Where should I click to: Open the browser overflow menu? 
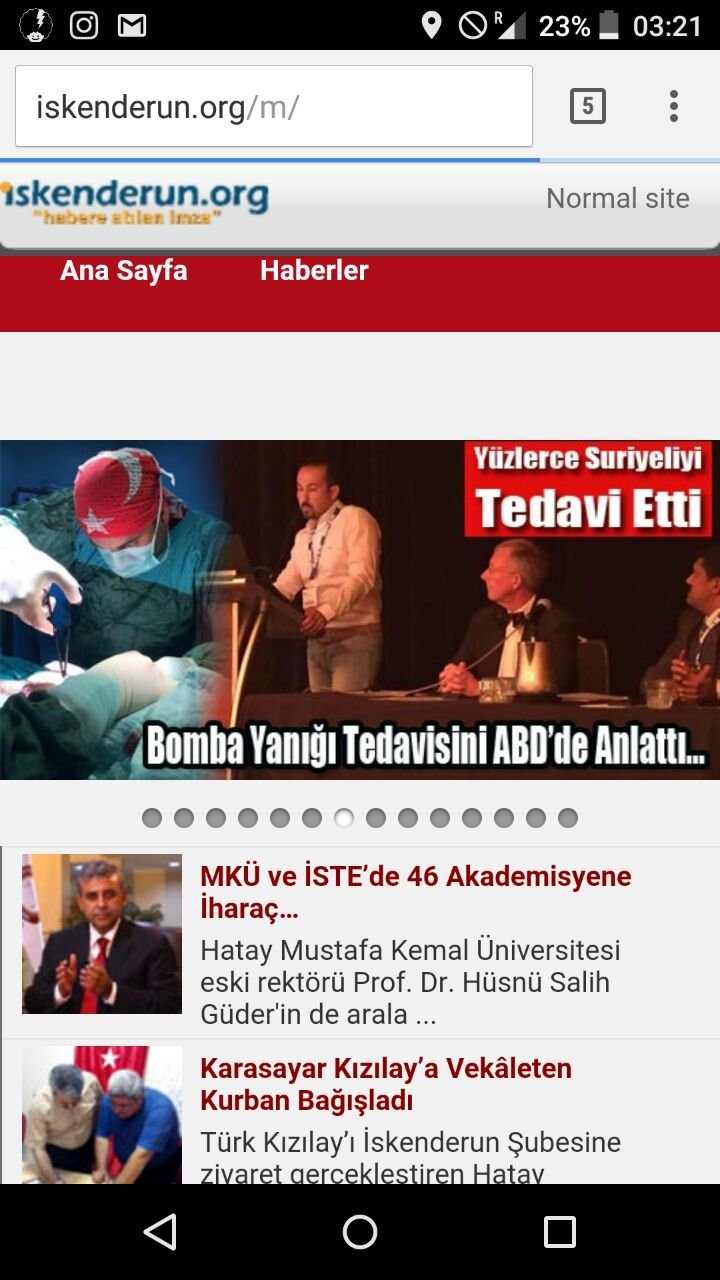point(674,106)
